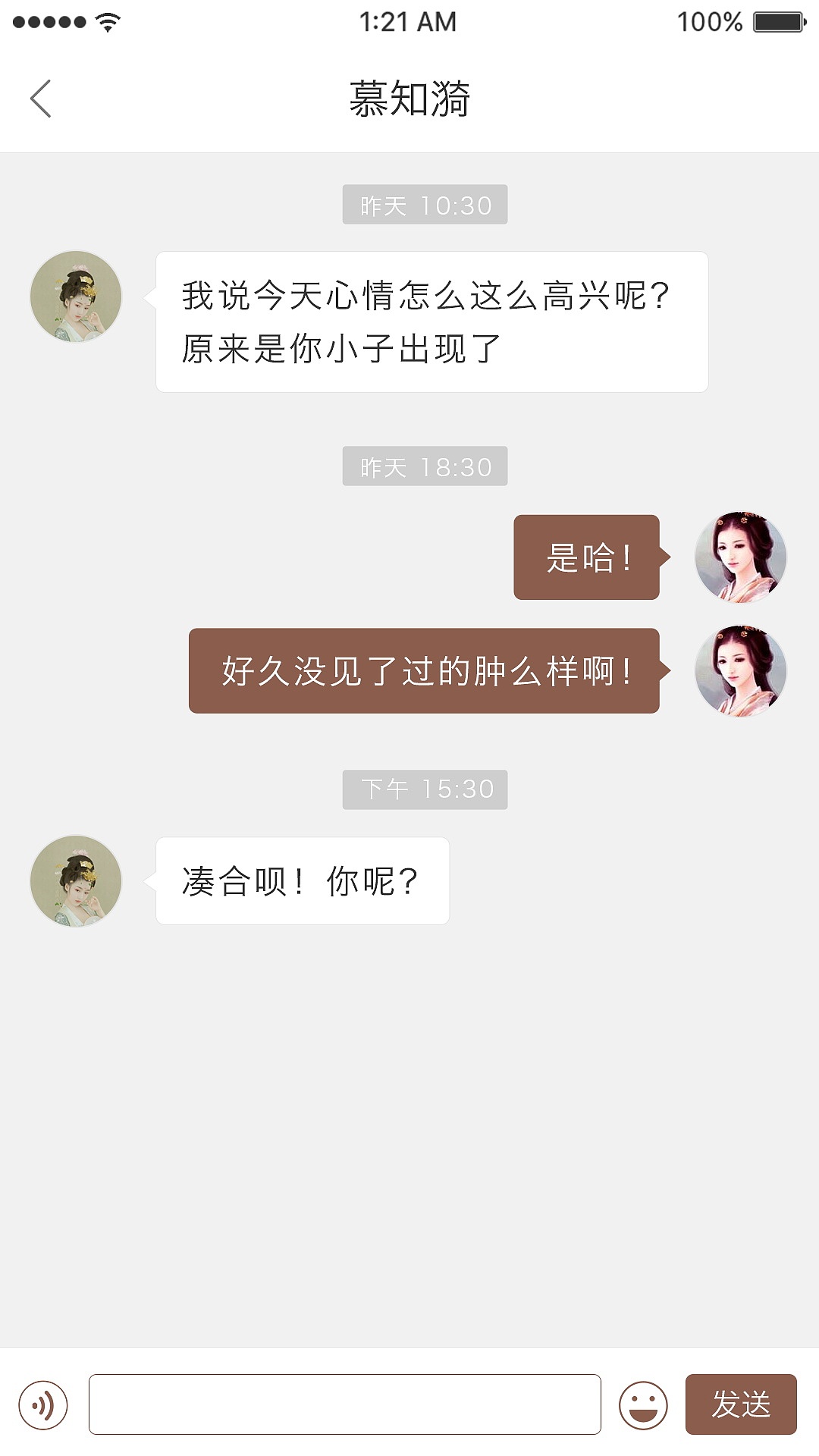819x1456 pixels.
Task: Tap the 昨天 10:30 timestamp label
Action: point(424,204)
